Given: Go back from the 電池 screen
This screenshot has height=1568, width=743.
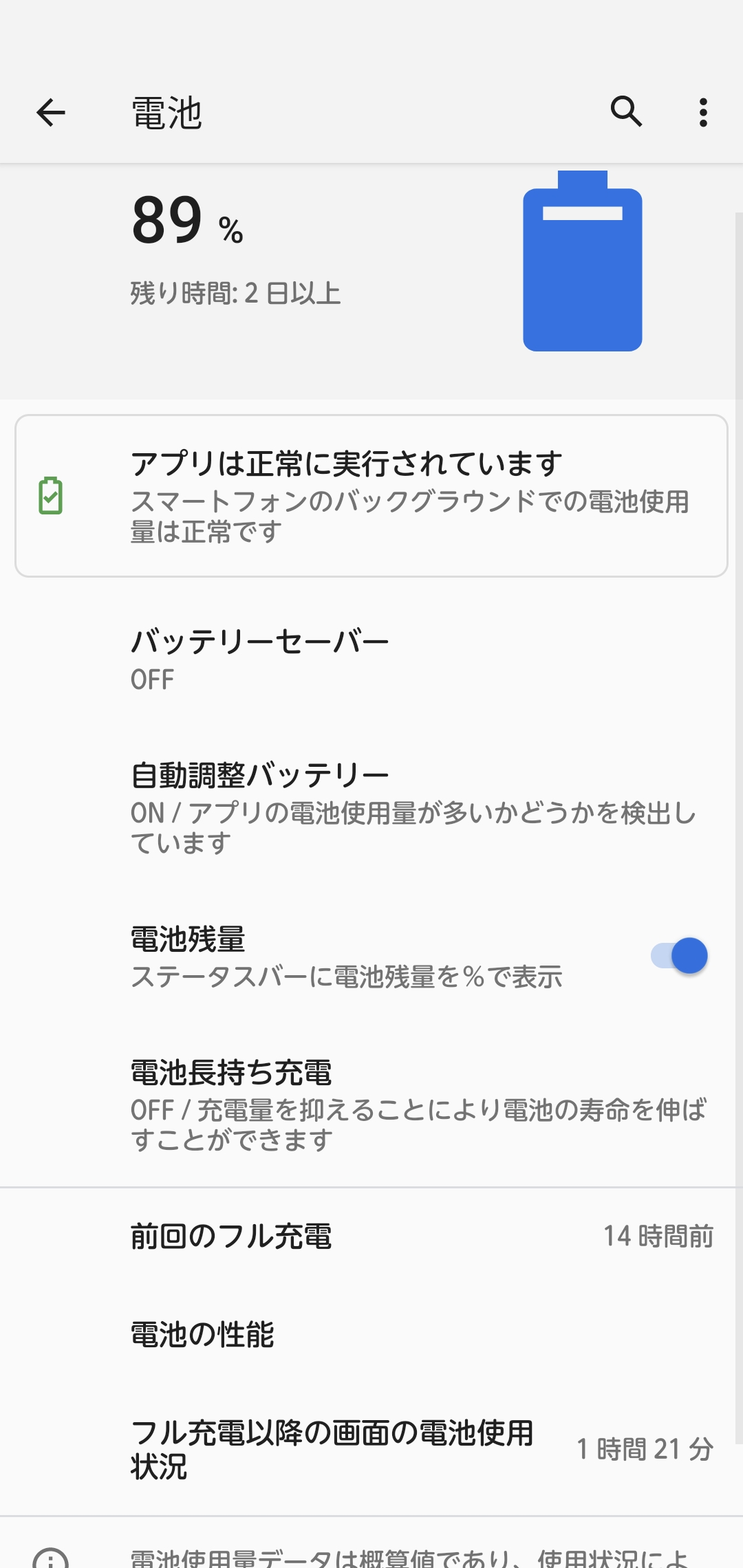Looking at the screenshot, I should pyautogui.click(x=50, y=112).
